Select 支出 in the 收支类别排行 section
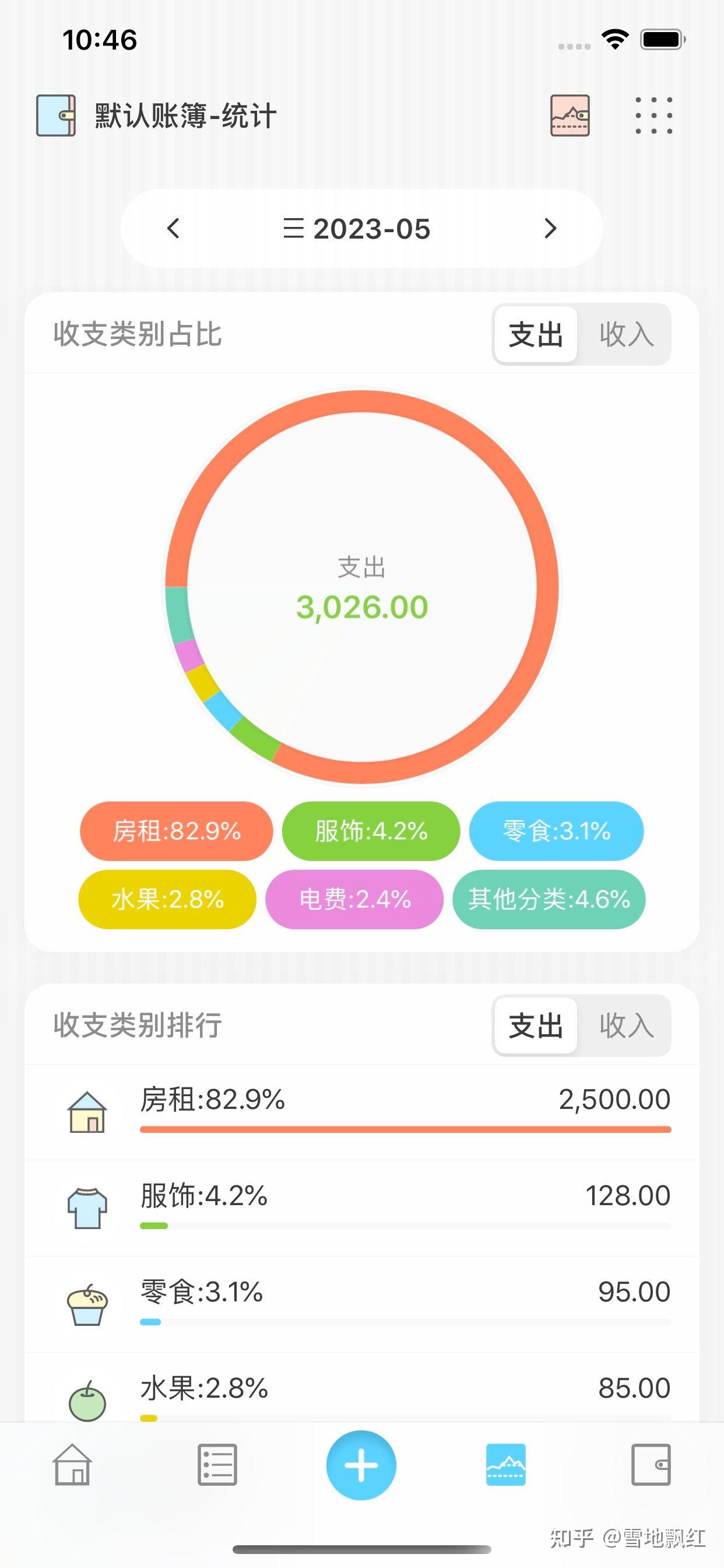Viewport: 724px width, 1568px height. [x=535, y=1025]
